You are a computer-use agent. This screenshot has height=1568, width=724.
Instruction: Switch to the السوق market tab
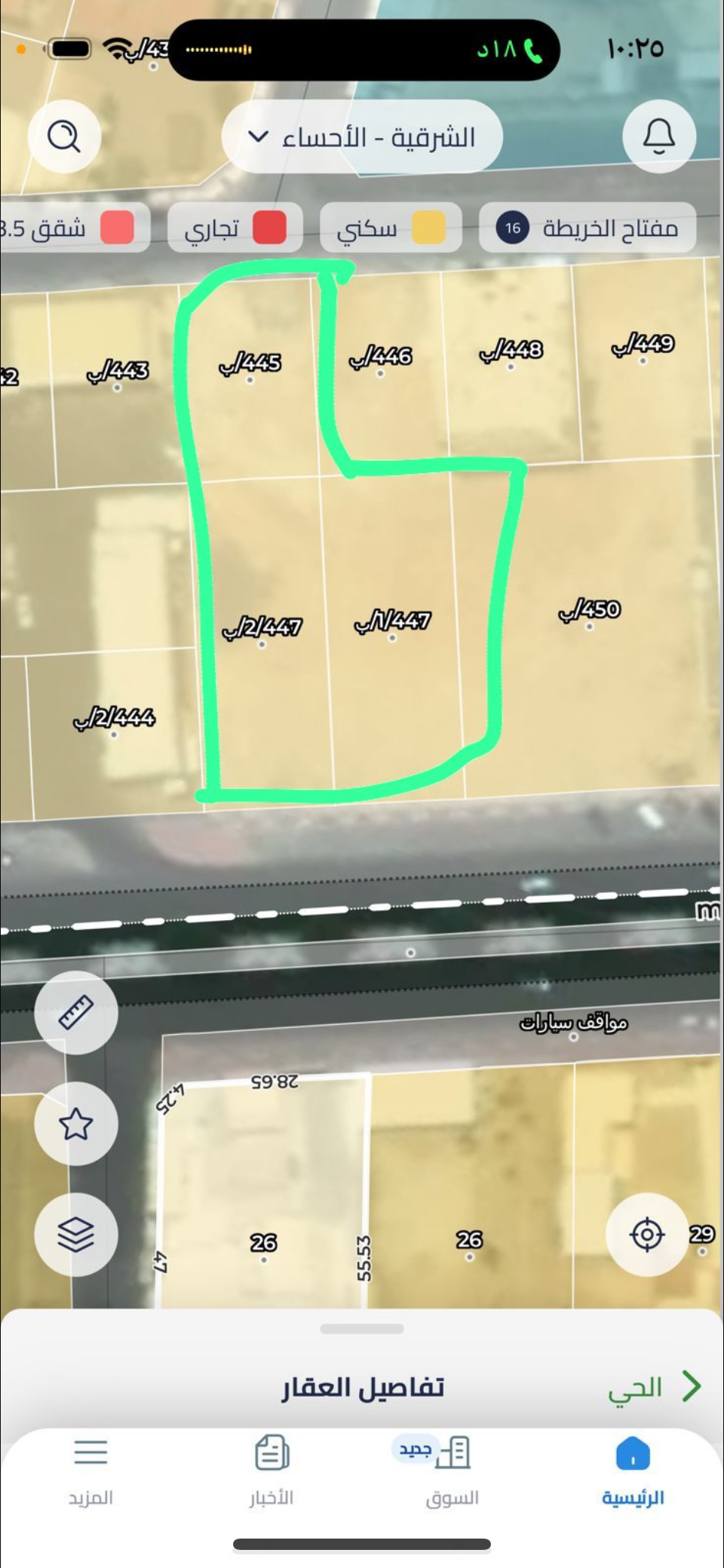coord(452,1471)
